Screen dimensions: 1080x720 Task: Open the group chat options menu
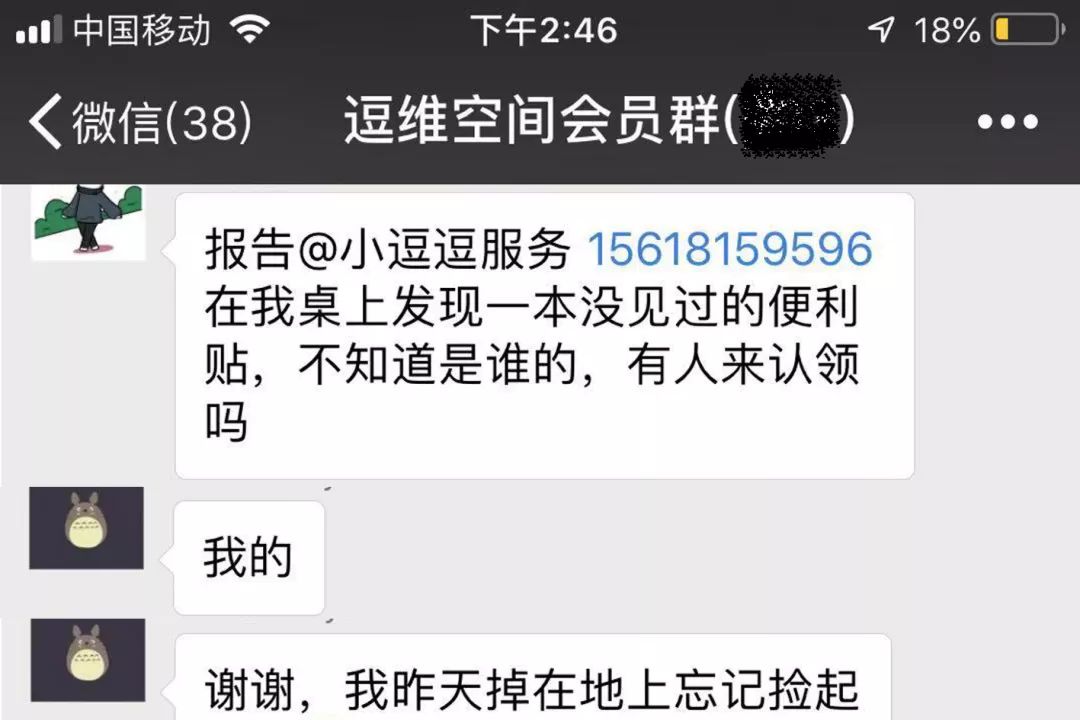point(1007,123)
